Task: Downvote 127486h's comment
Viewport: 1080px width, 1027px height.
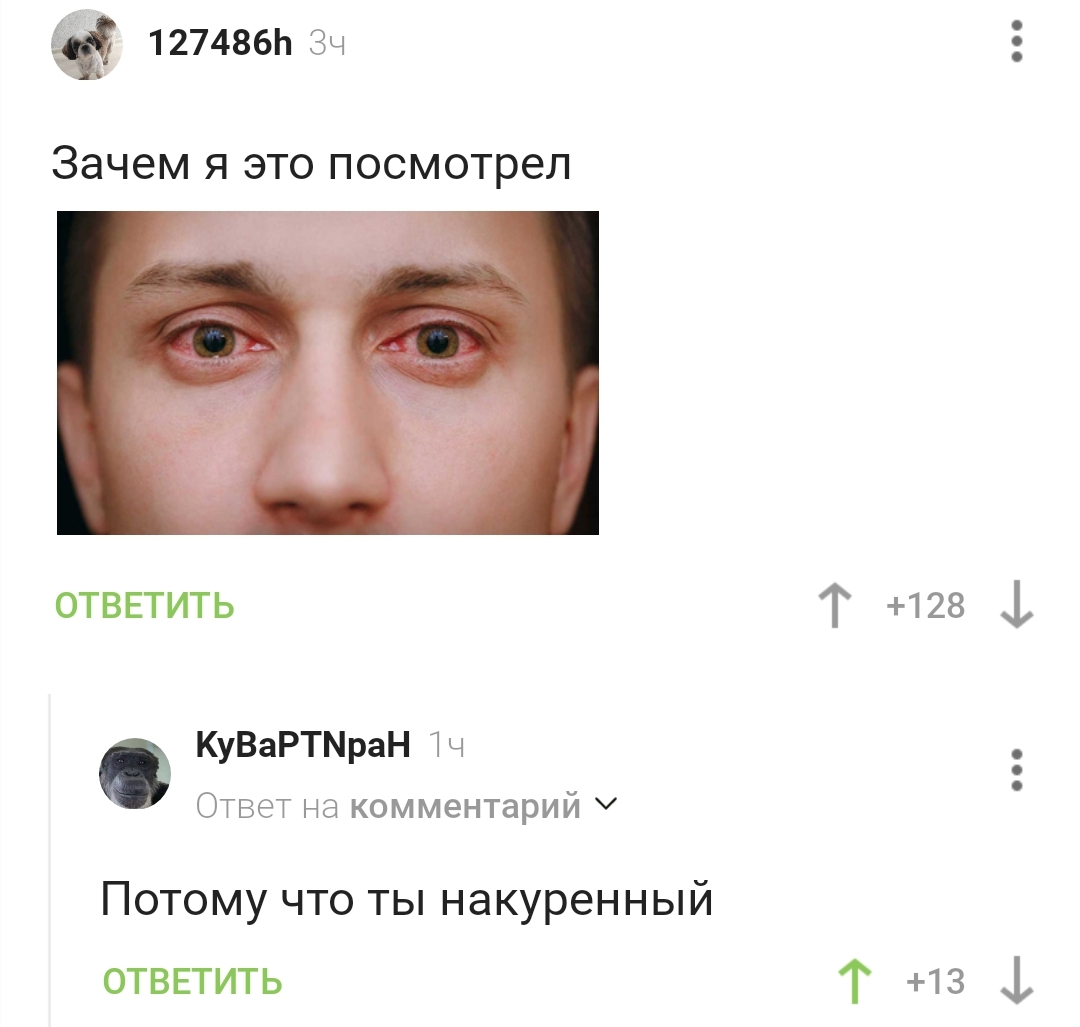Action: (x=1016, y=606)
